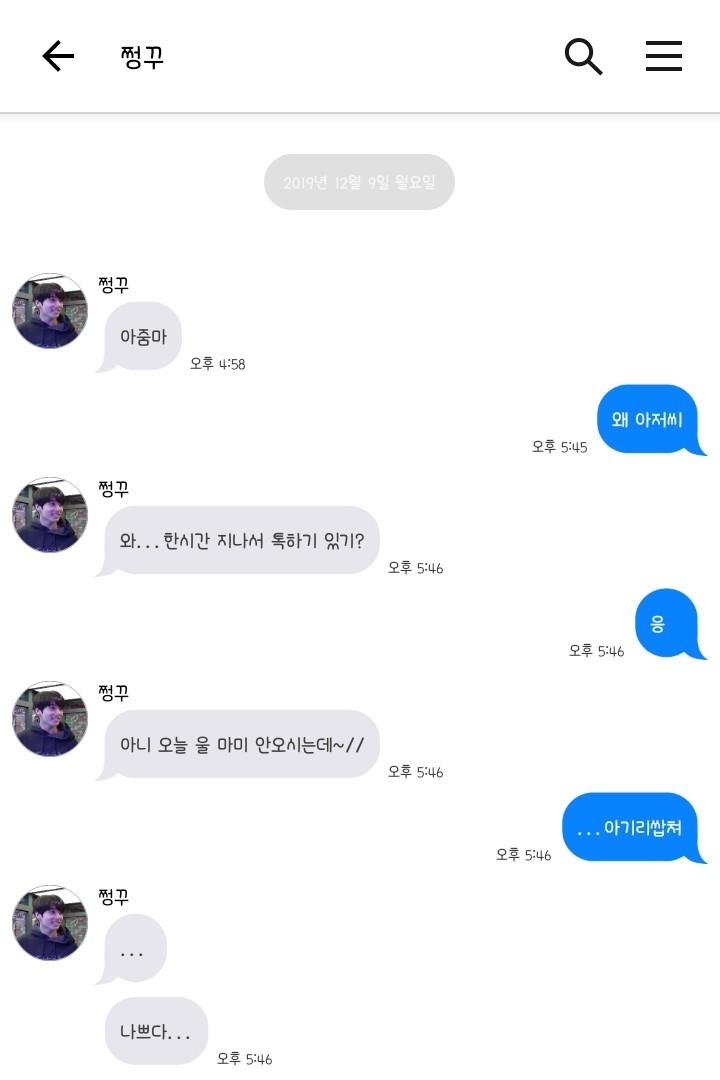The image size is (720, 1080).
Task: Open 쩡꾸's avatar above the 나쁘다... message
Action: [50, 923]
